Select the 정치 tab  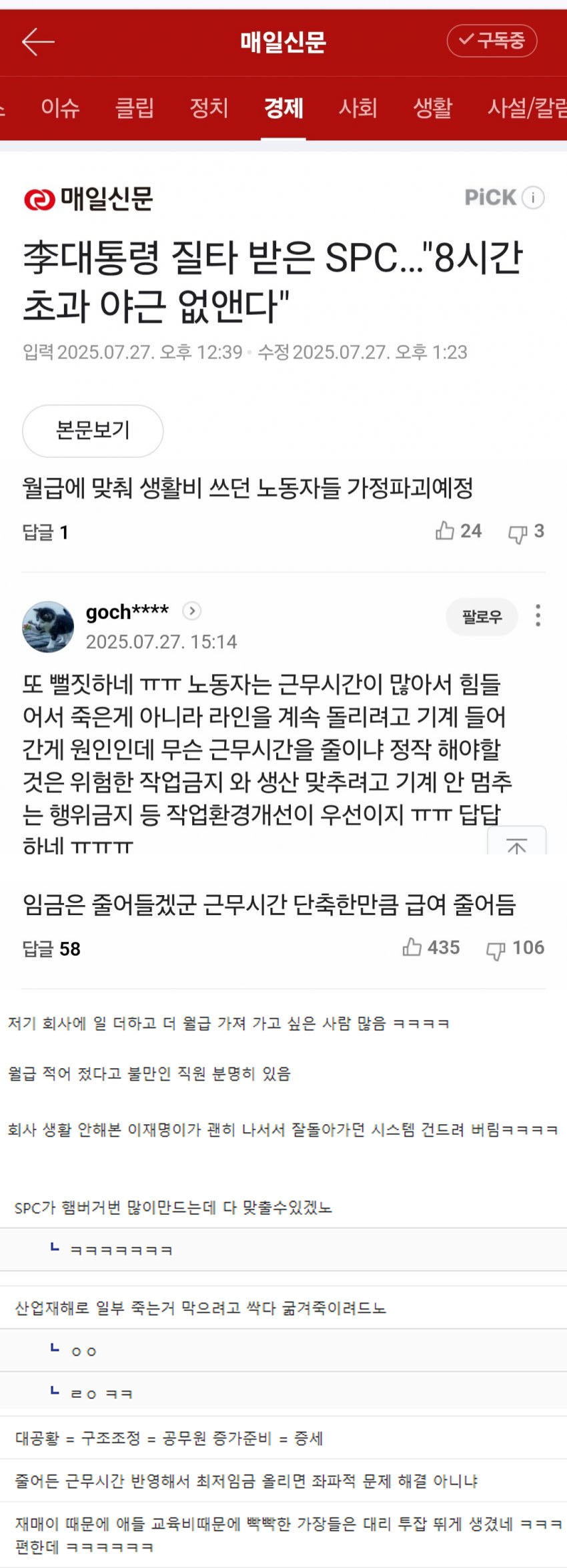(209, 107)
